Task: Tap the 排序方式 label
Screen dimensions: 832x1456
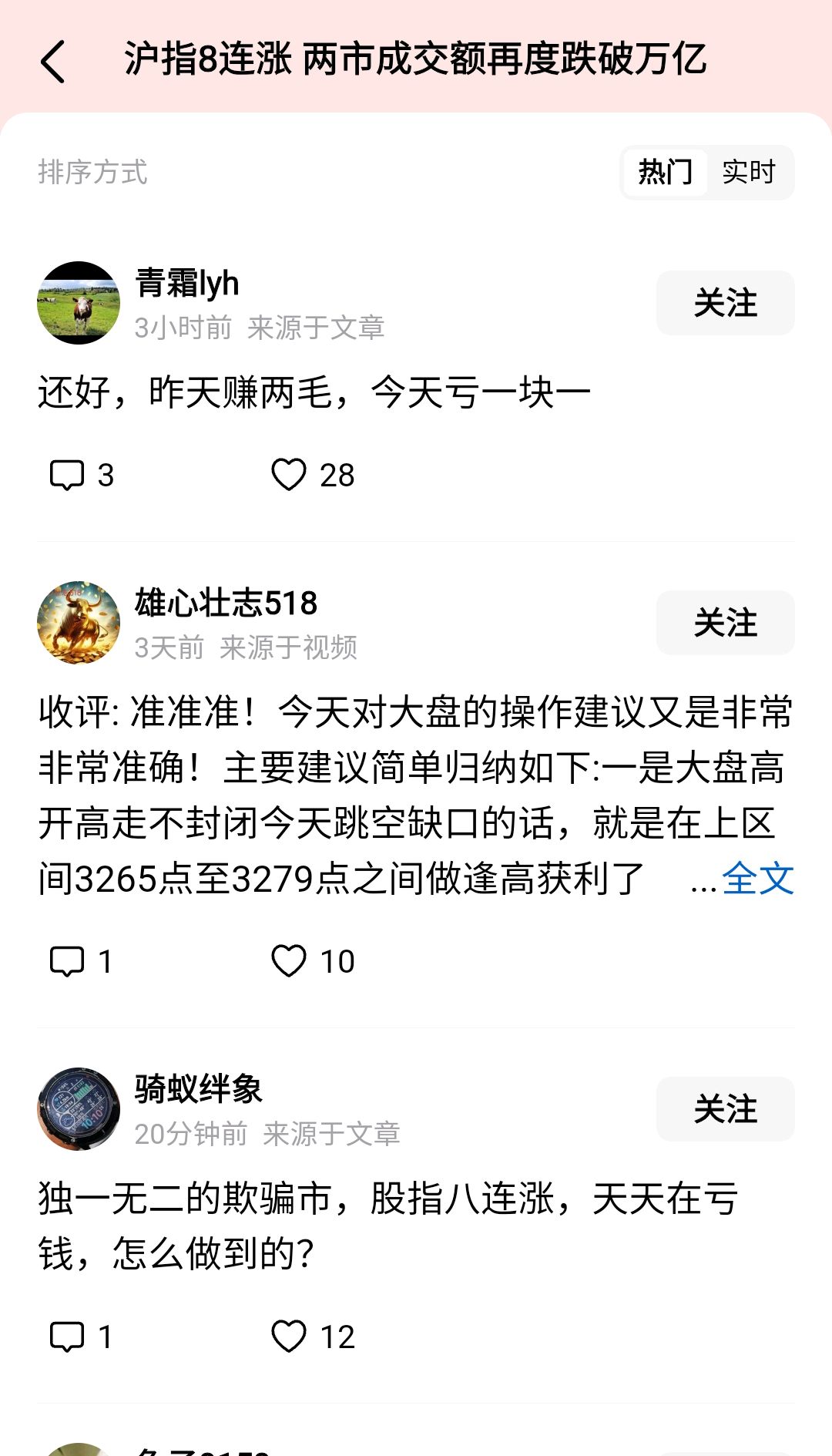Action: (94, 173)
